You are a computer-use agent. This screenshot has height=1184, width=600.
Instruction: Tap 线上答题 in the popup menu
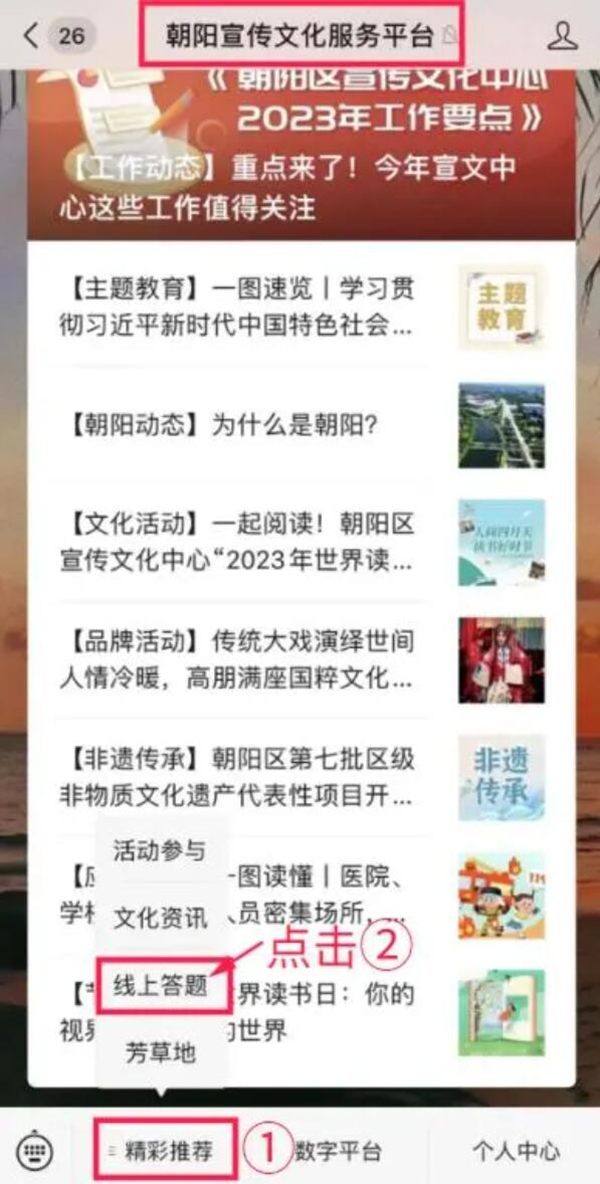[159, 986]
